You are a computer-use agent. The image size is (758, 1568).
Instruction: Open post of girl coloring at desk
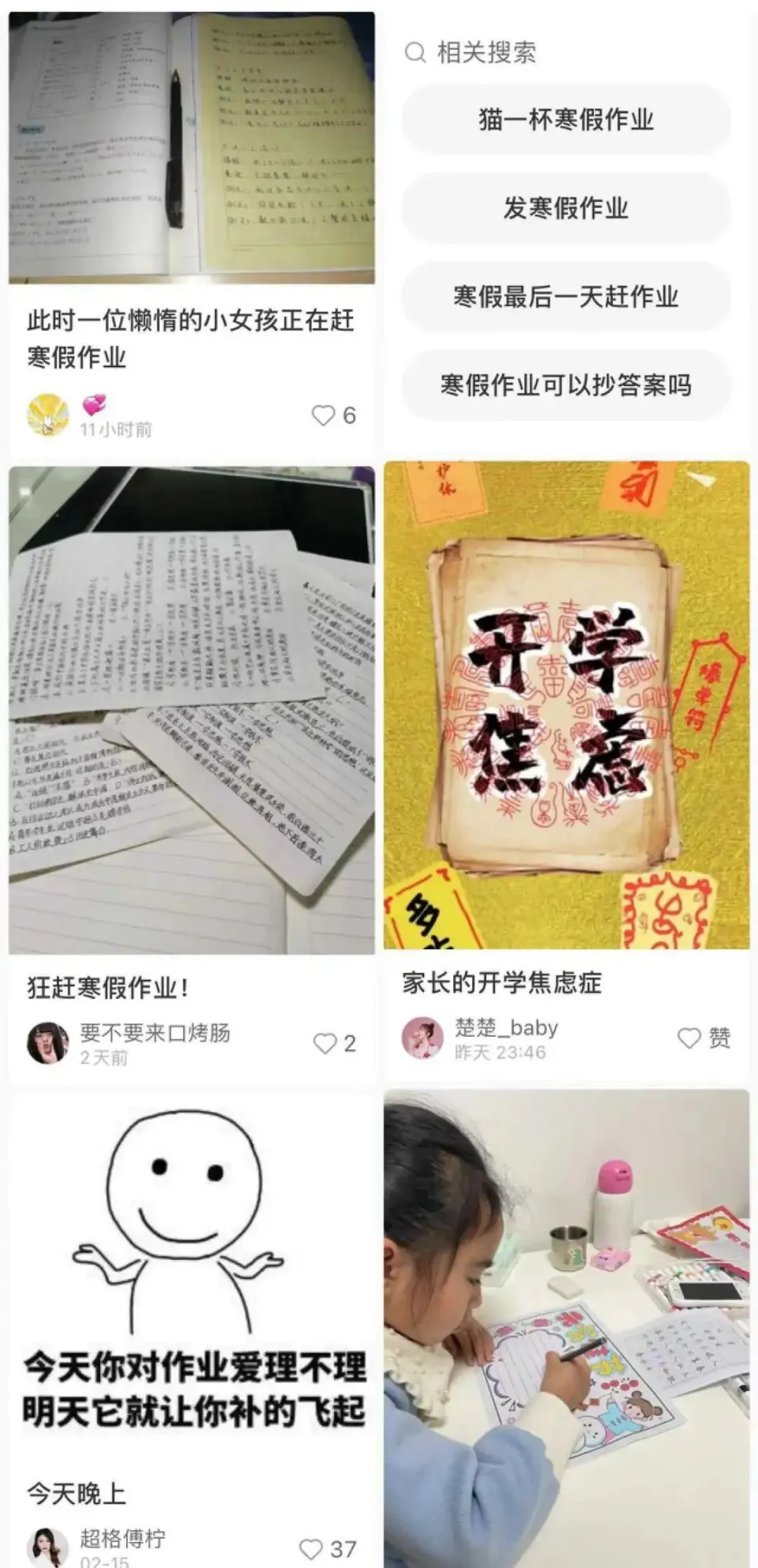pos(566,1326)
